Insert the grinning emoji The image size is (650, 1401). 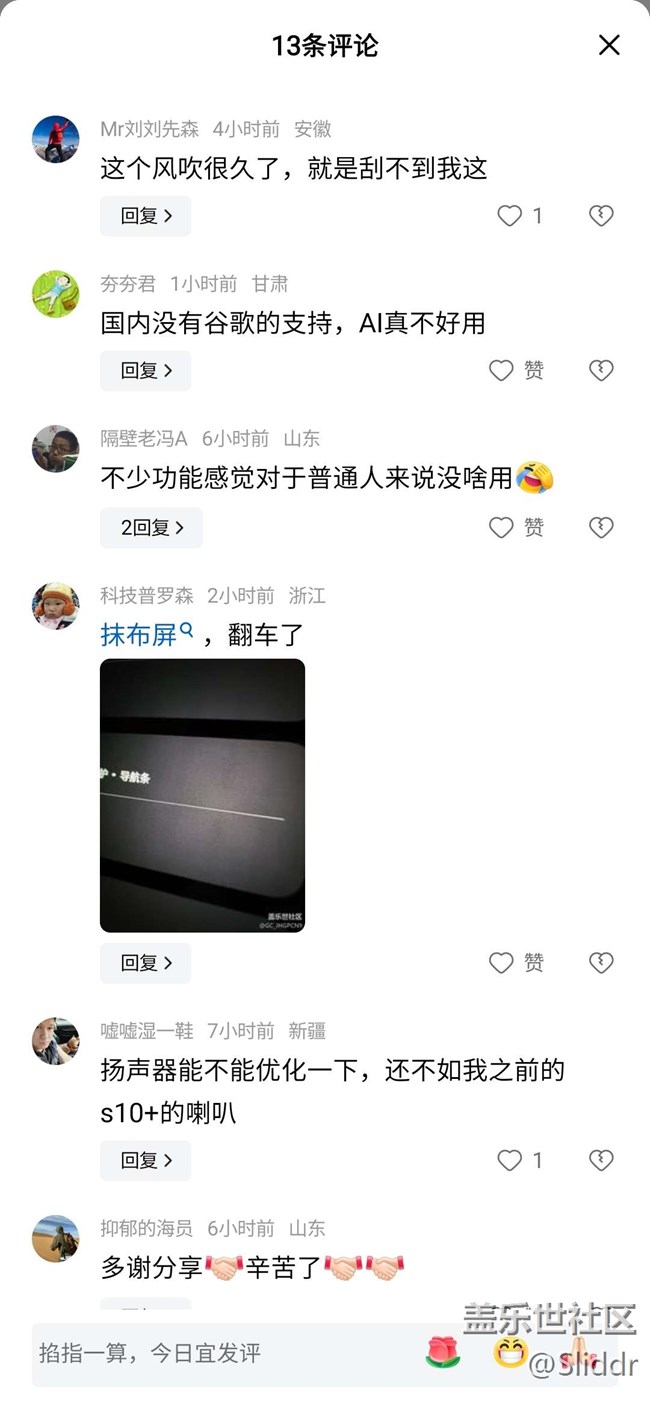click(510, 1353)
